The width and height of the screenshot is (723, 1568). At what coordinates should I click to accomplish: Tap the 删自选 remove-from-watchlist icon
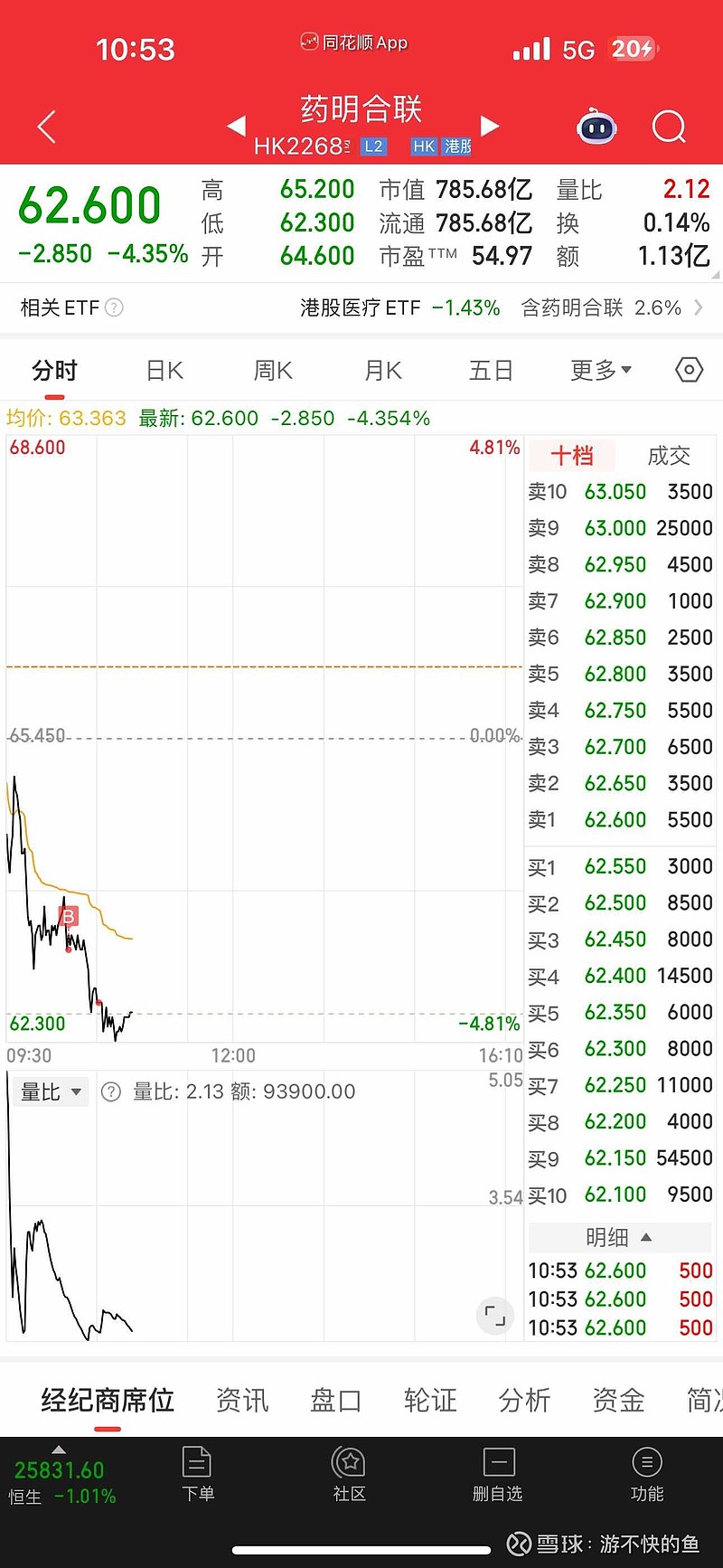pos(497,1475)
